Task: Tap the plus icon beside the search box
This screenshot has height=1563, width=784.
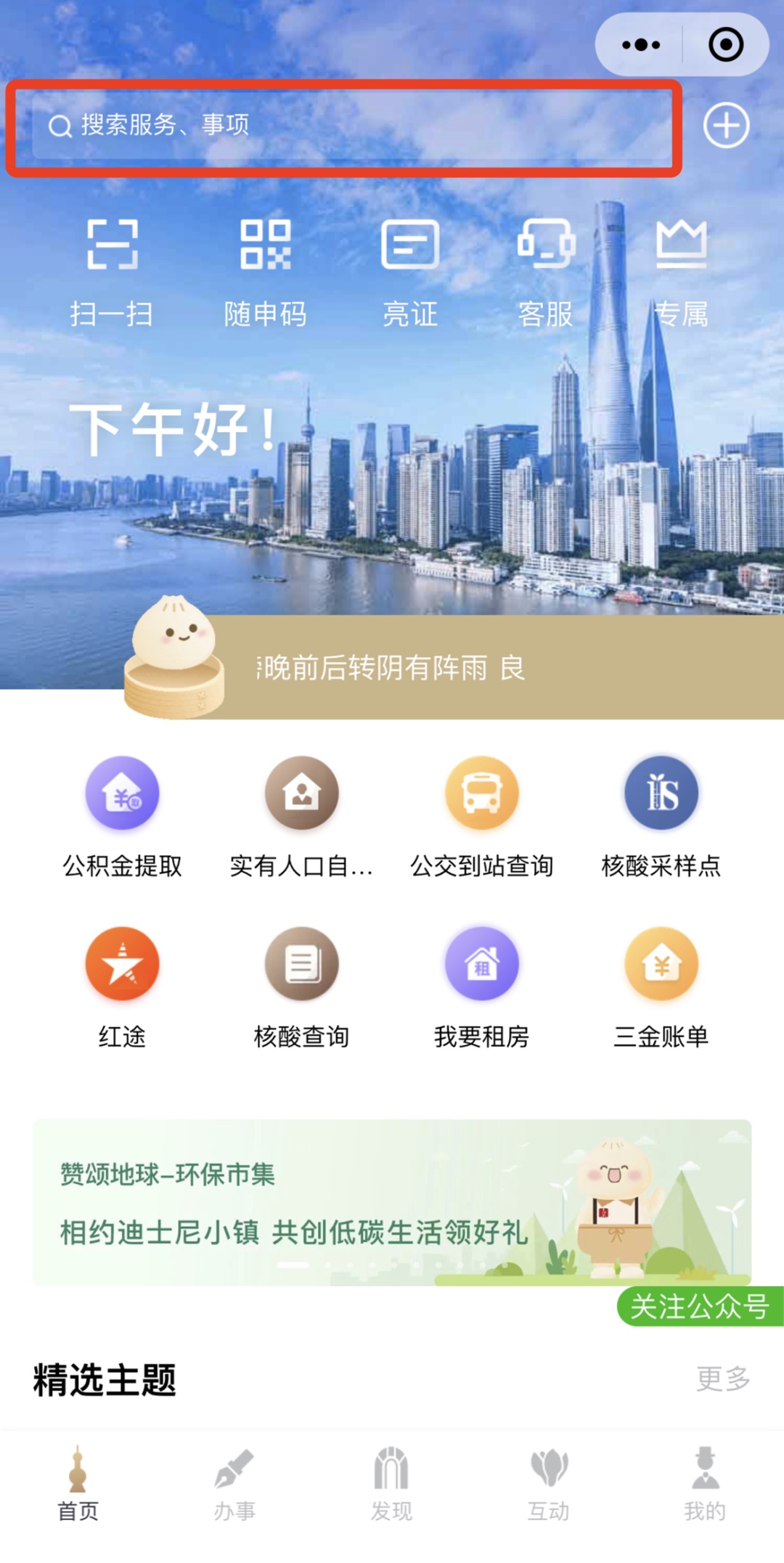Action: [x=726, y=126]
